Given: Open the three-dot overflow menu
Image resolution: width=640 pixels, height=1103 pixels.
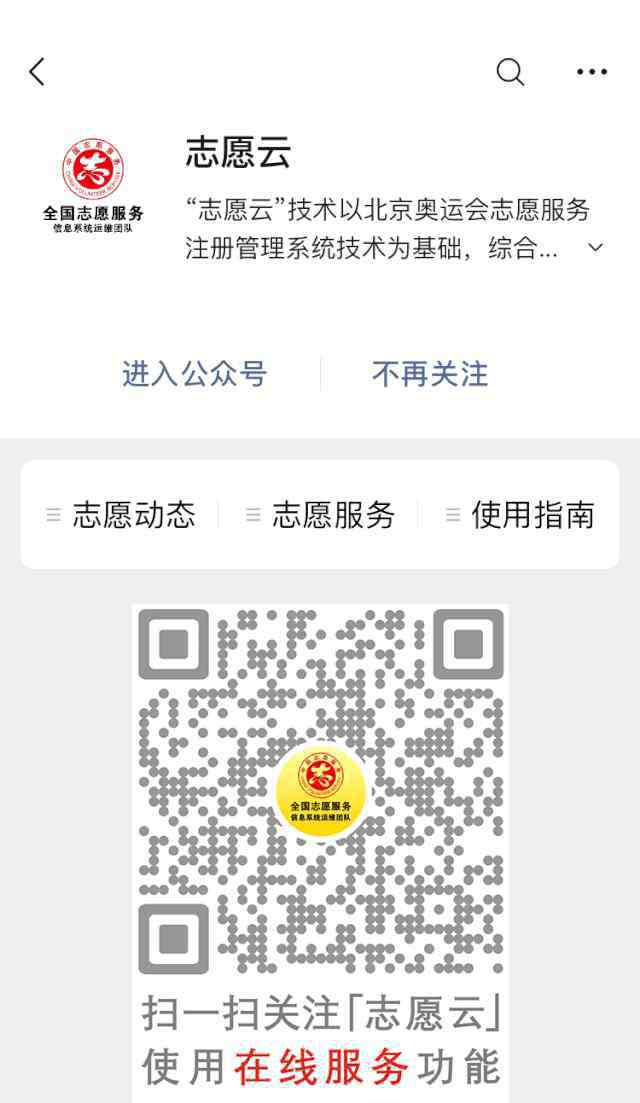Looking at the screenshot, I should click(x=591, y=72).
